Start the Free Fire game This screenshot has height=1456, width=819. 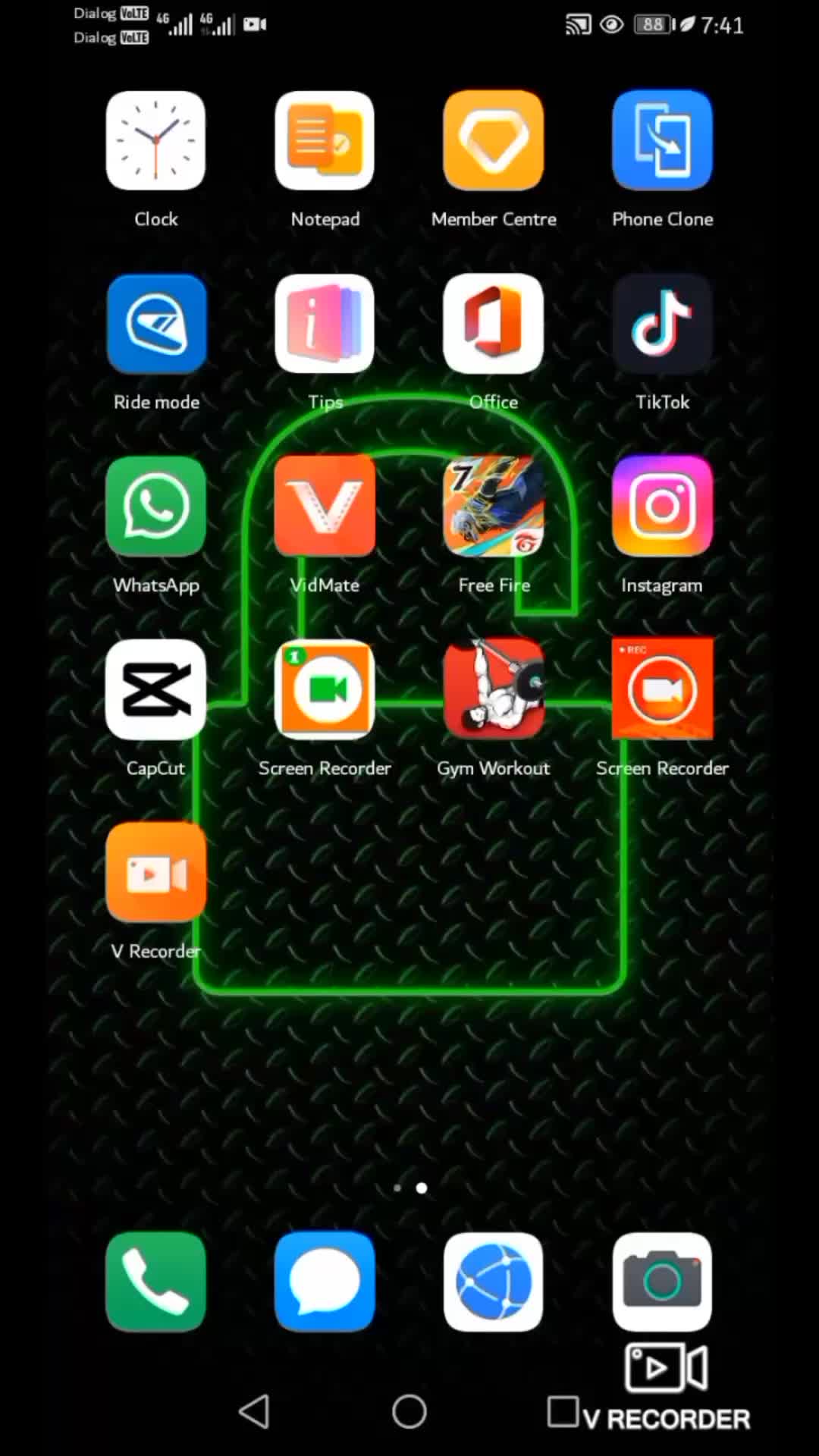tap(494, 507)
